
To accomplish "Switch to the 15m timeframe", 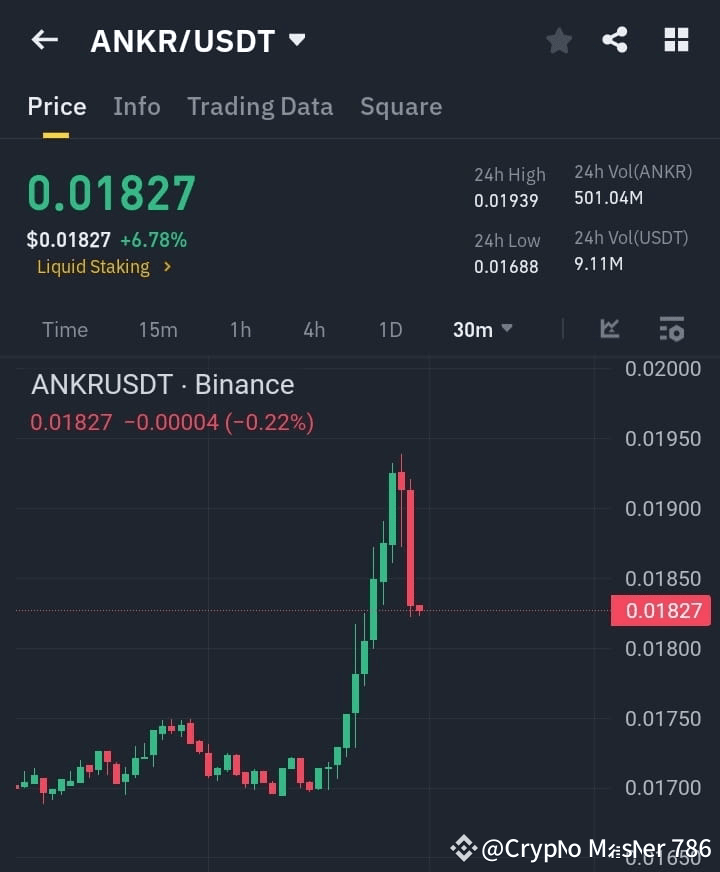I will 158,329.
